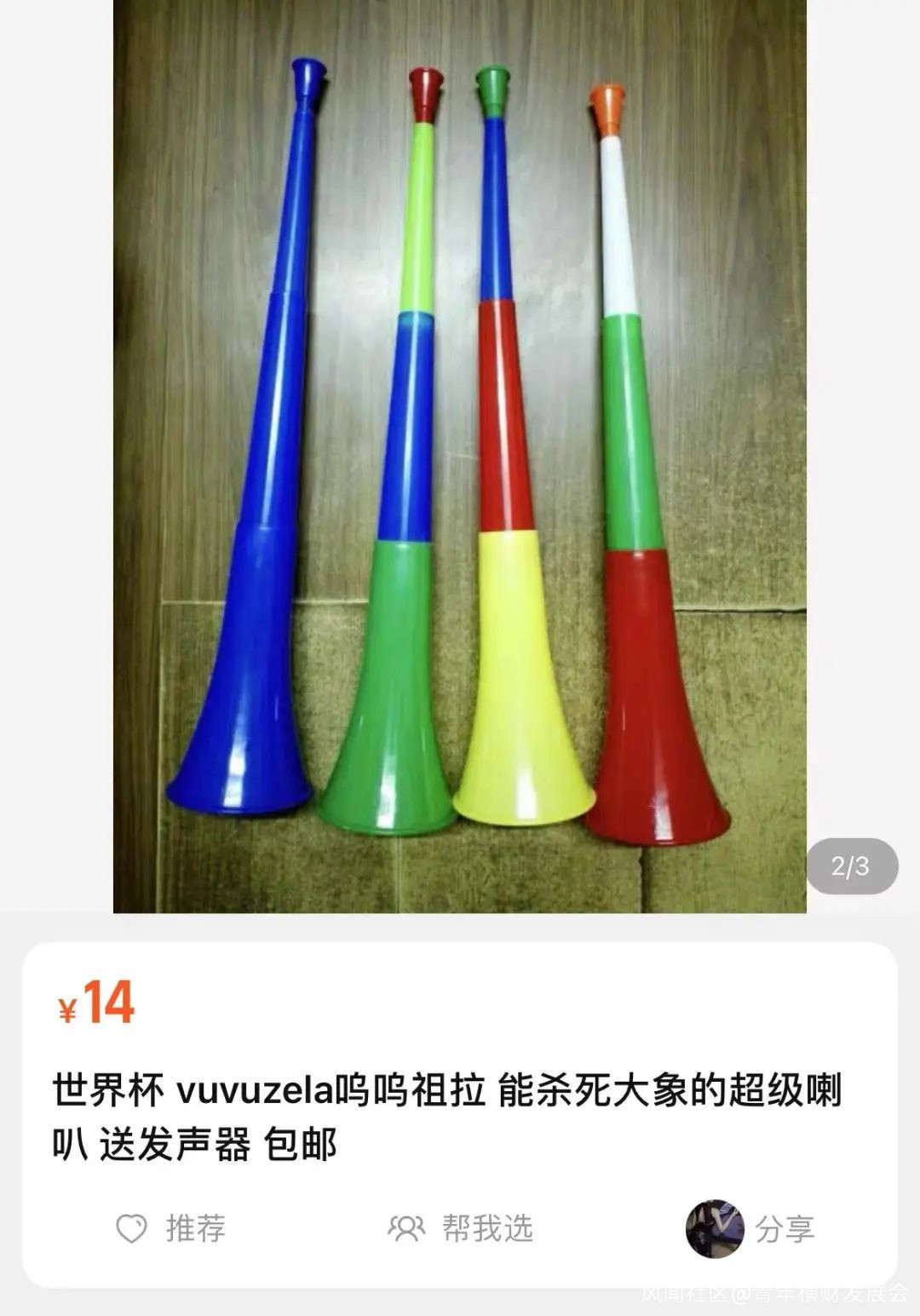Screen dimensions: 920x1316
Task: Share this vuvuzela listing via 分享
Action: (x=751, y=1229)
